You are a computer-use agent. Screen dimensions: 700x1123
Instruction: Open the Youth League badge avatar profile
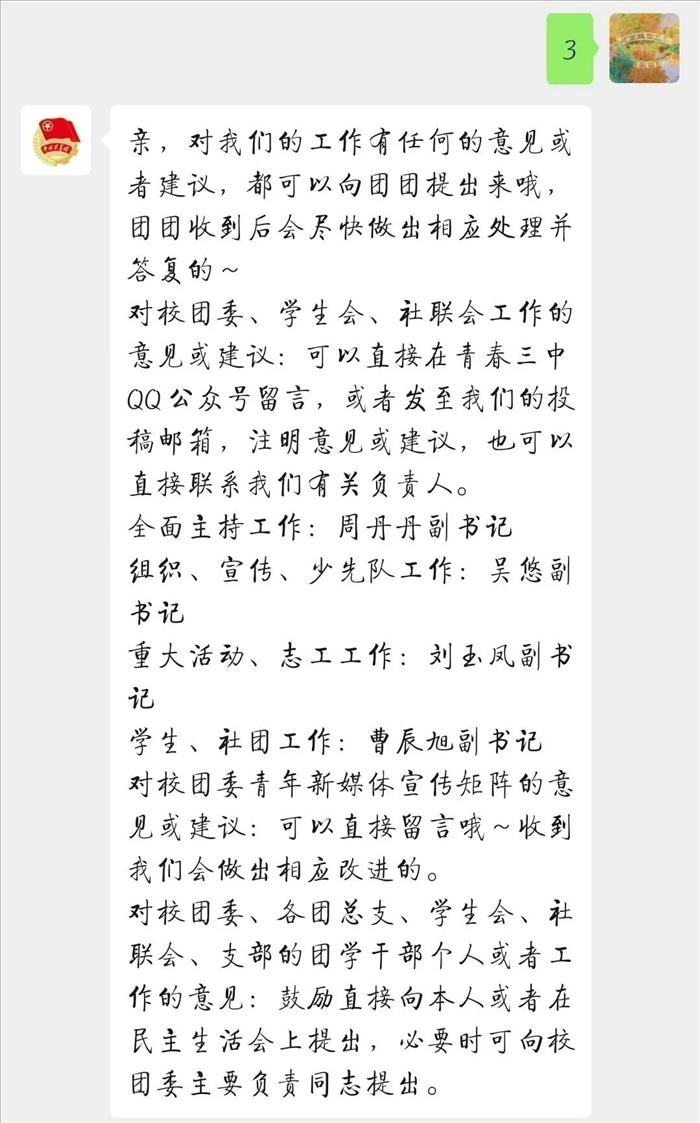click(56, 140)
